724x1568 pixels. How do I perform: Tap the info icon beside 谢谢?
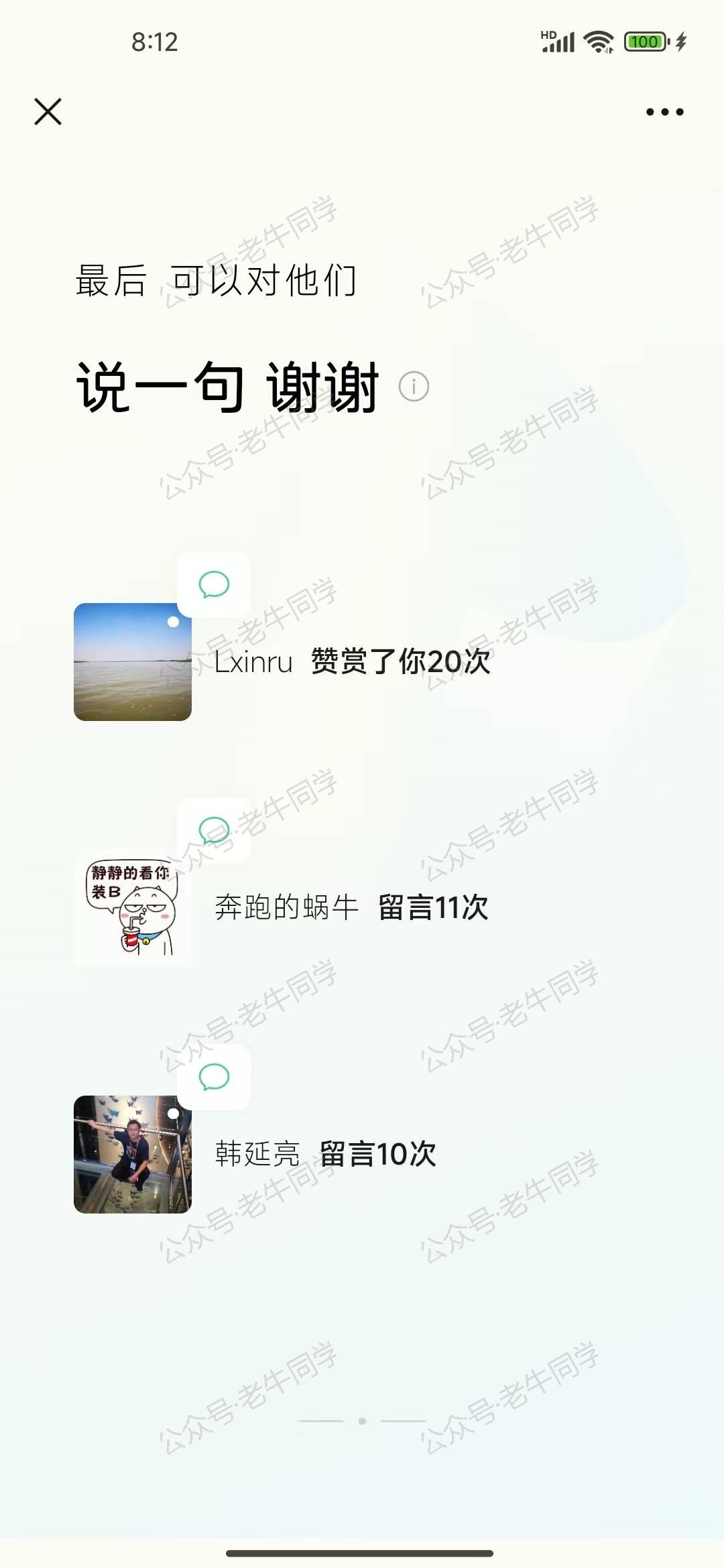[x=414, y=387]
